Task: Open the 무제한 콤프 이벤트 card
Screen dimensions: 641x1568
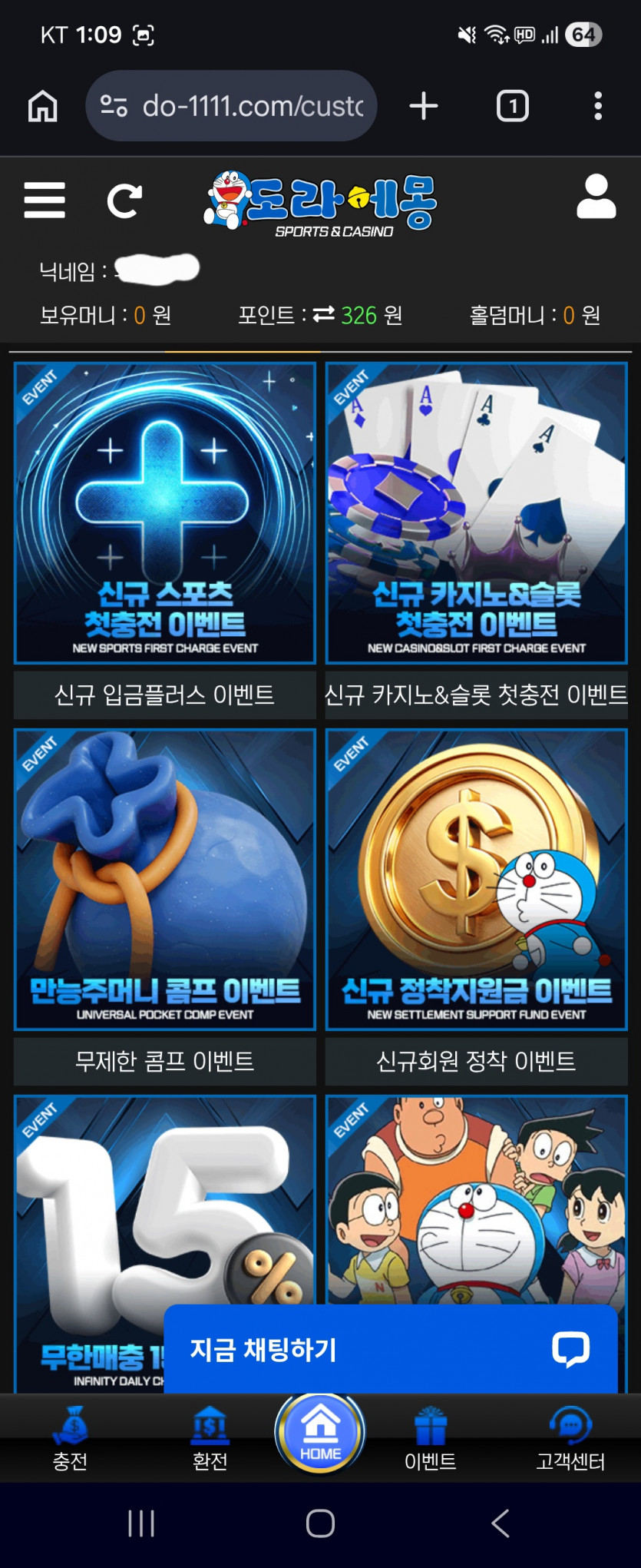Action: point(164,907)
